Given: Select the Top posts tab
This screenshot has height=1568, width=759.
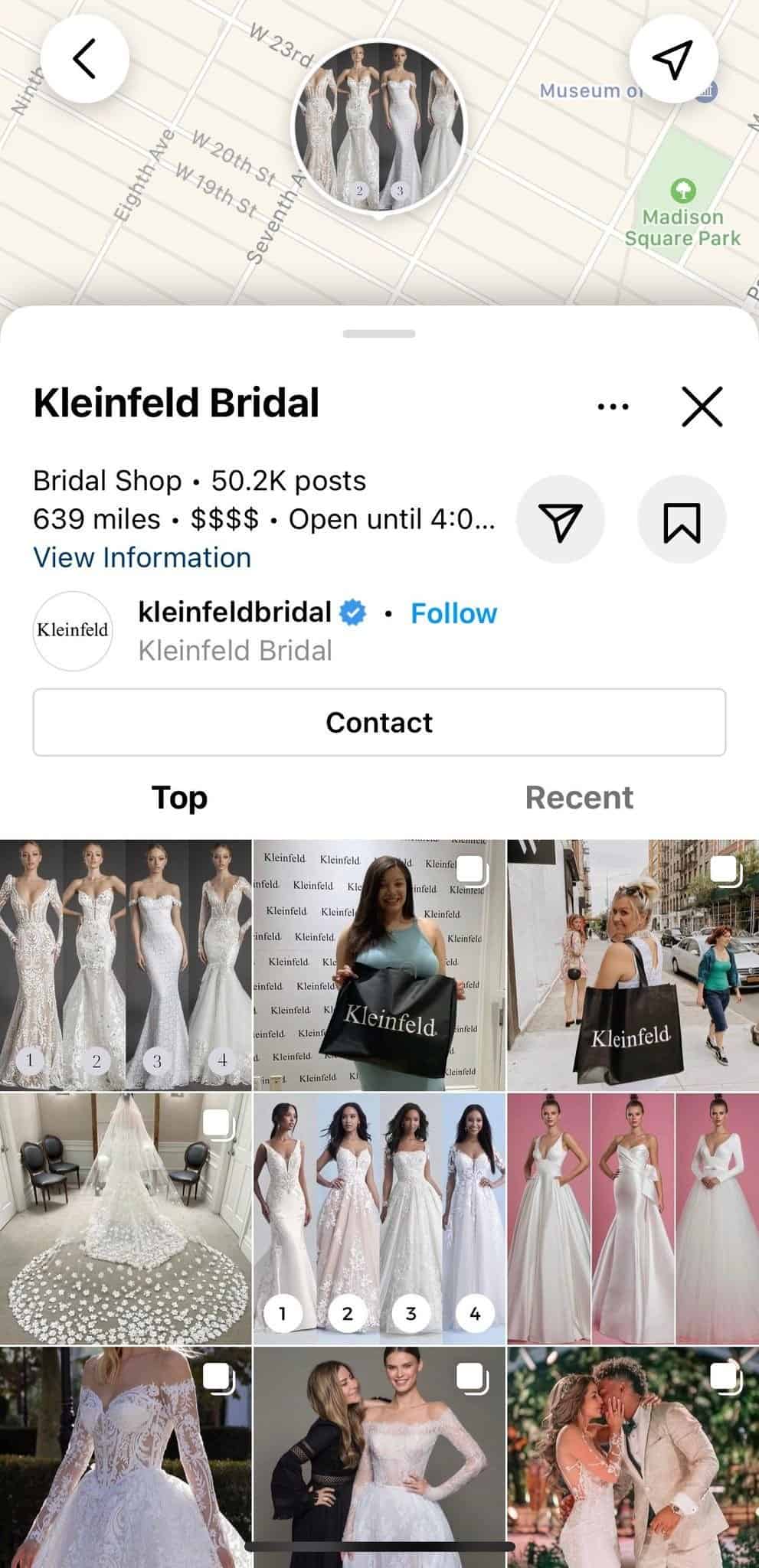Looking at the screenshot, I should pos(179,797).
